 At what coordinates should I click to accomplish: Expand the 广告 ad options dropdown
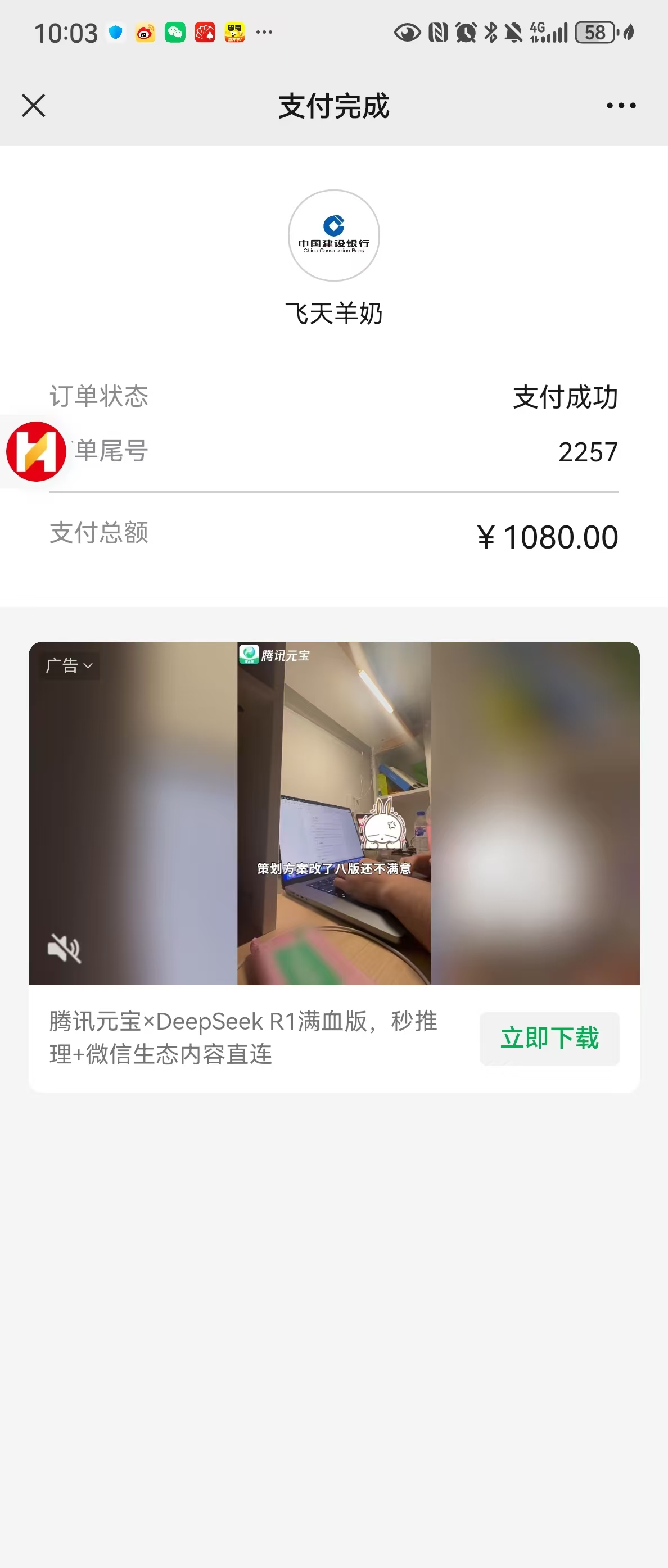(69, 665)
